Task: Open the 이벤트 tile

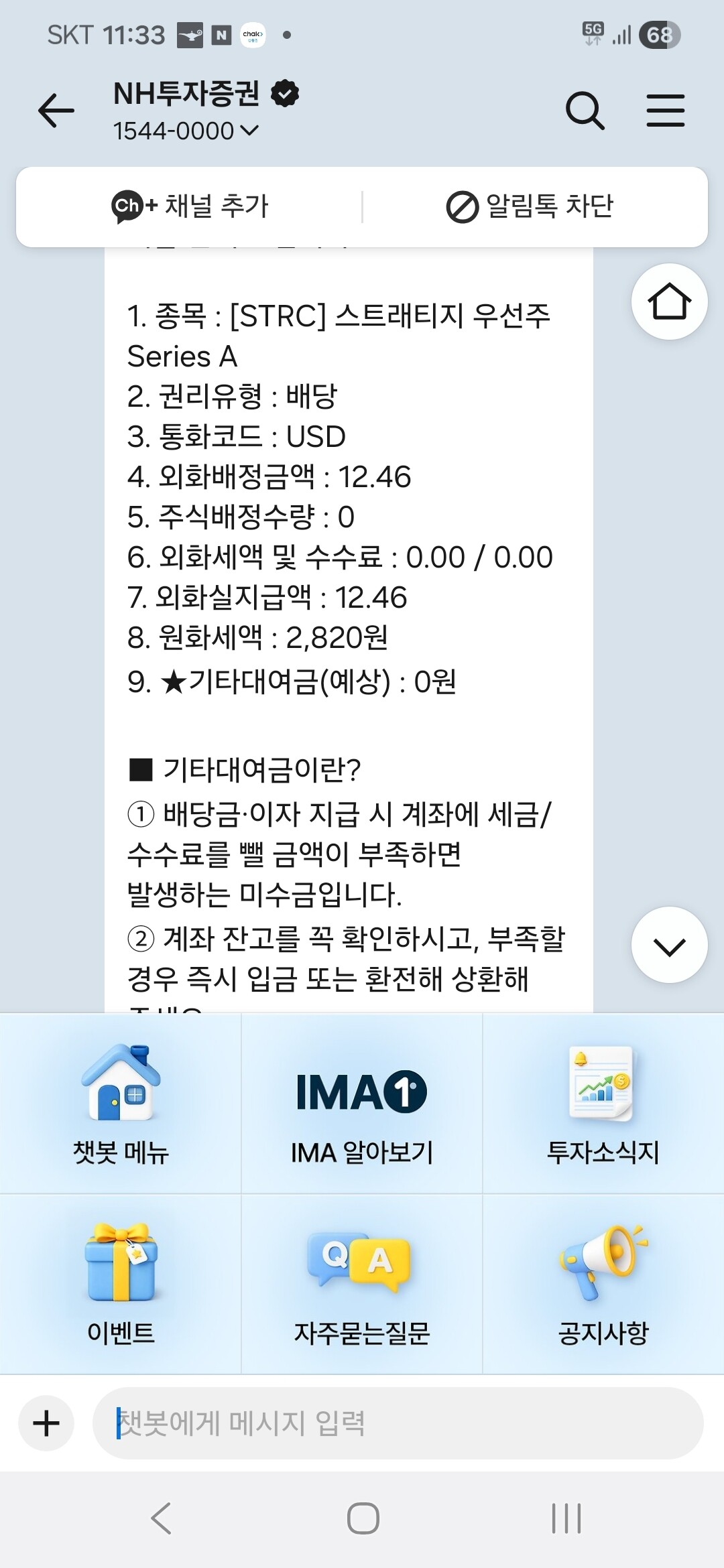Action: click(x=121, y=1284)
